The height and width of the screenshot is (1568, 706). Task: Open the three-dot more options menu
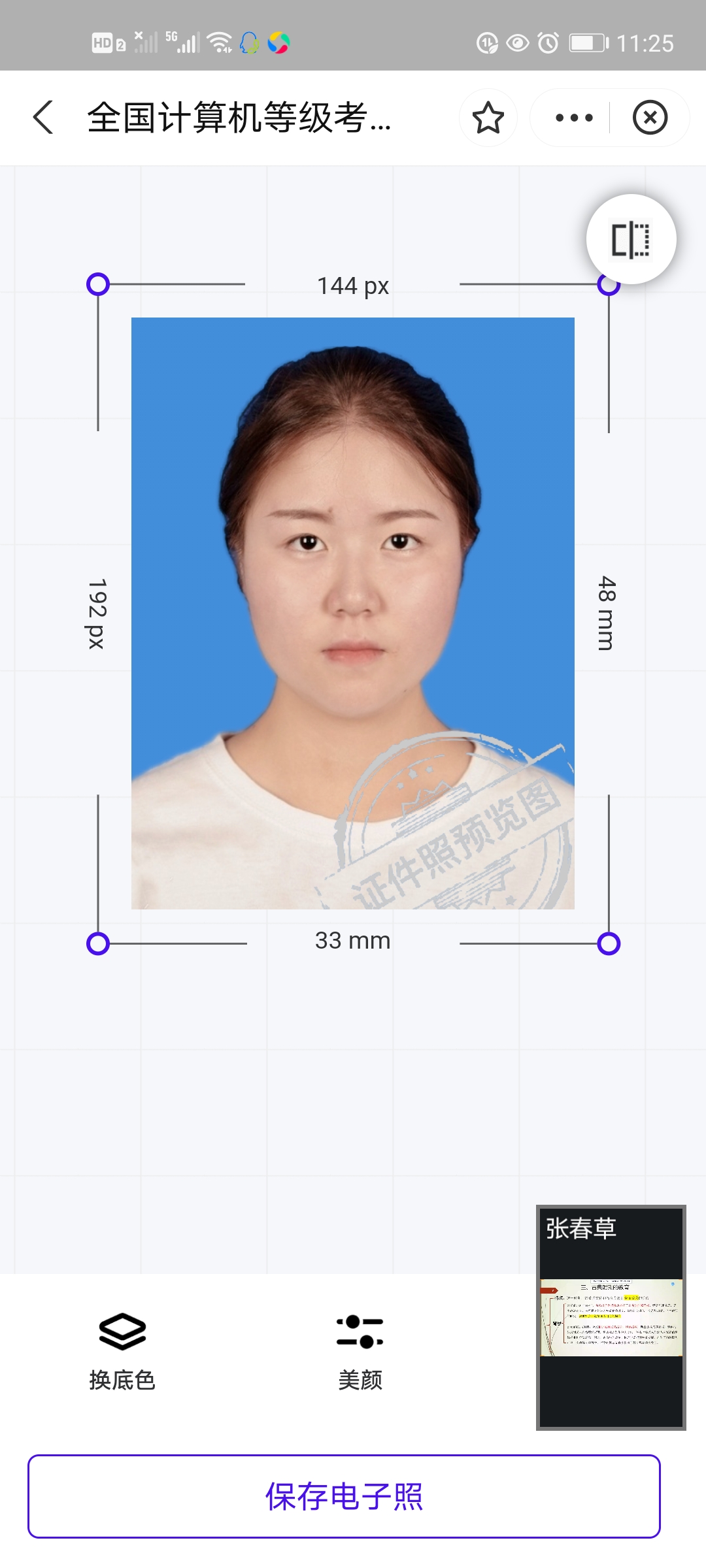tap(573, 118)
